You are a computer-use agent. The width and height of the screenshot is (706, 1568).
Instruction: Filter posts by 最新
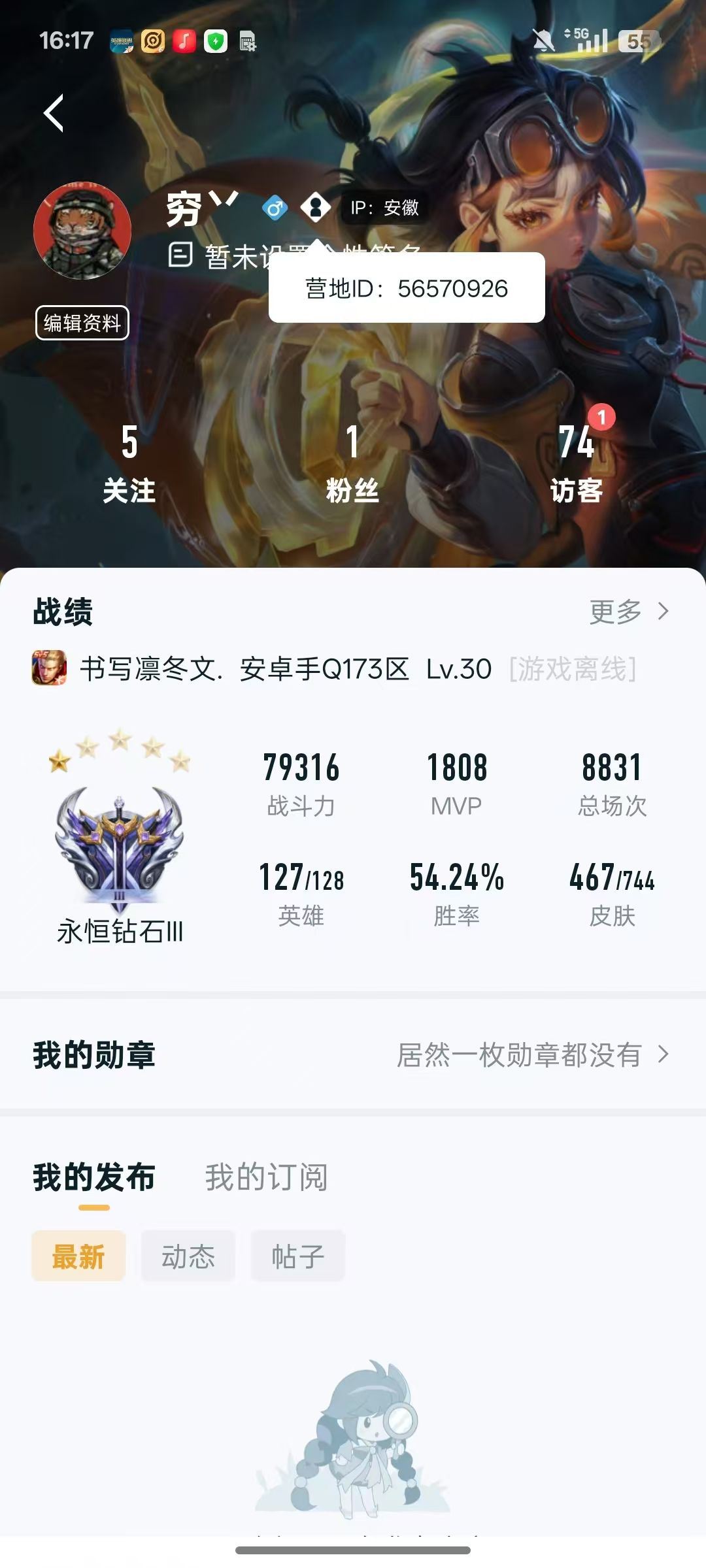(78, 1256)
